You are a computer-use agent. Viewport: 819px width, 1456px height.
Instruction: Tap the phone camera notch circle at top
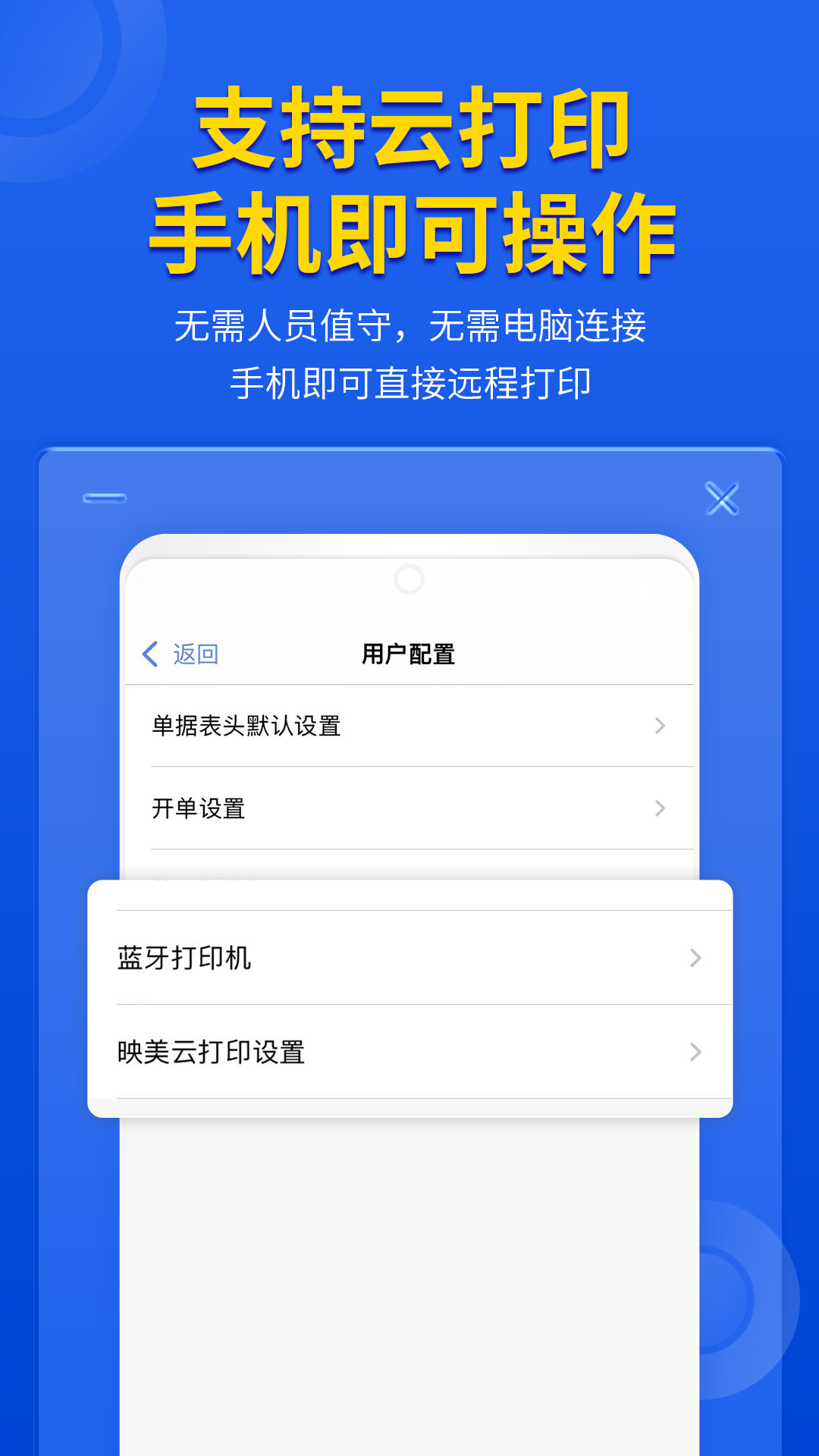click(x=409, y=579)
